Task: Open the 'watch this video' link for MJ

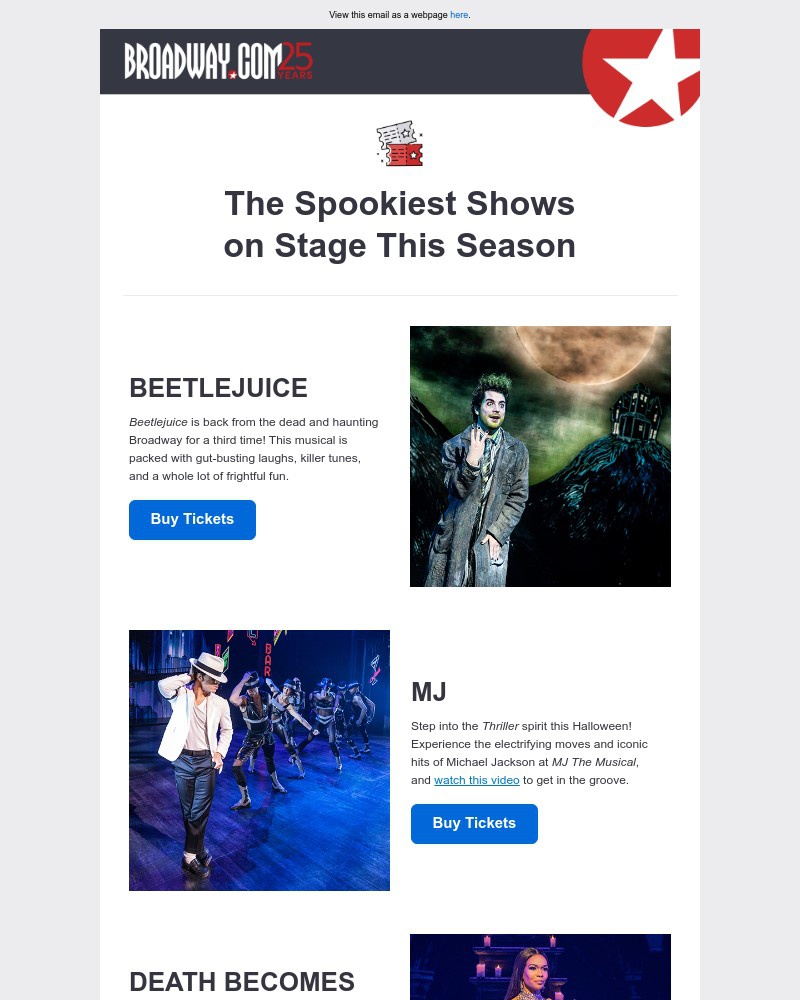Action: pyautogui.click(x=477, y=780)
